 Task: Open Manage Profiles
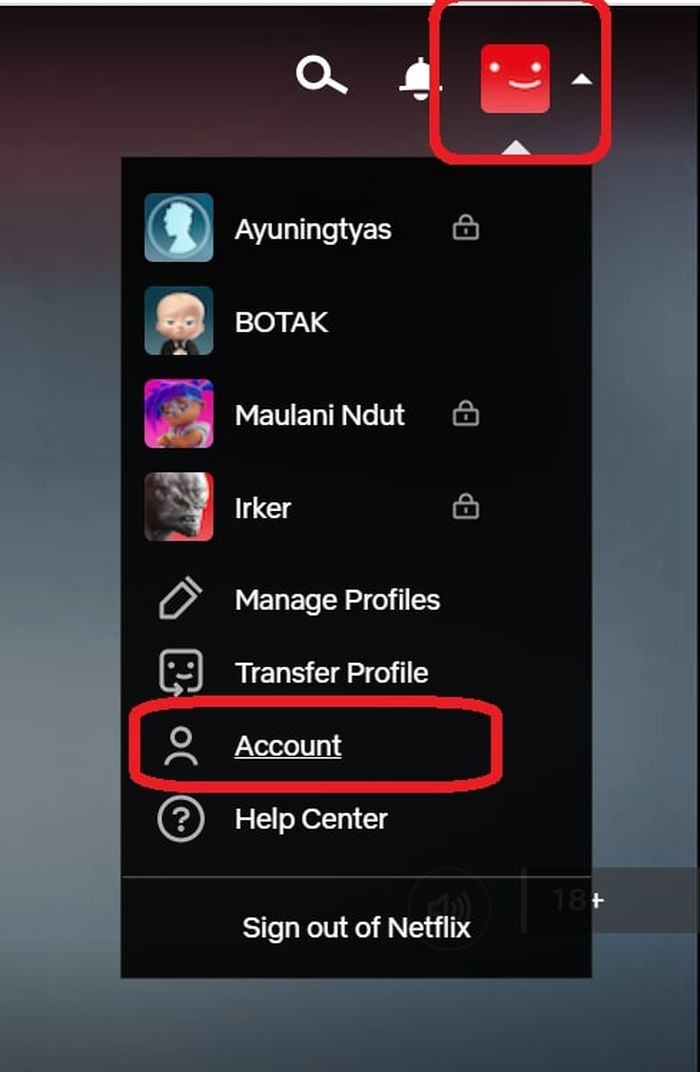336,600
